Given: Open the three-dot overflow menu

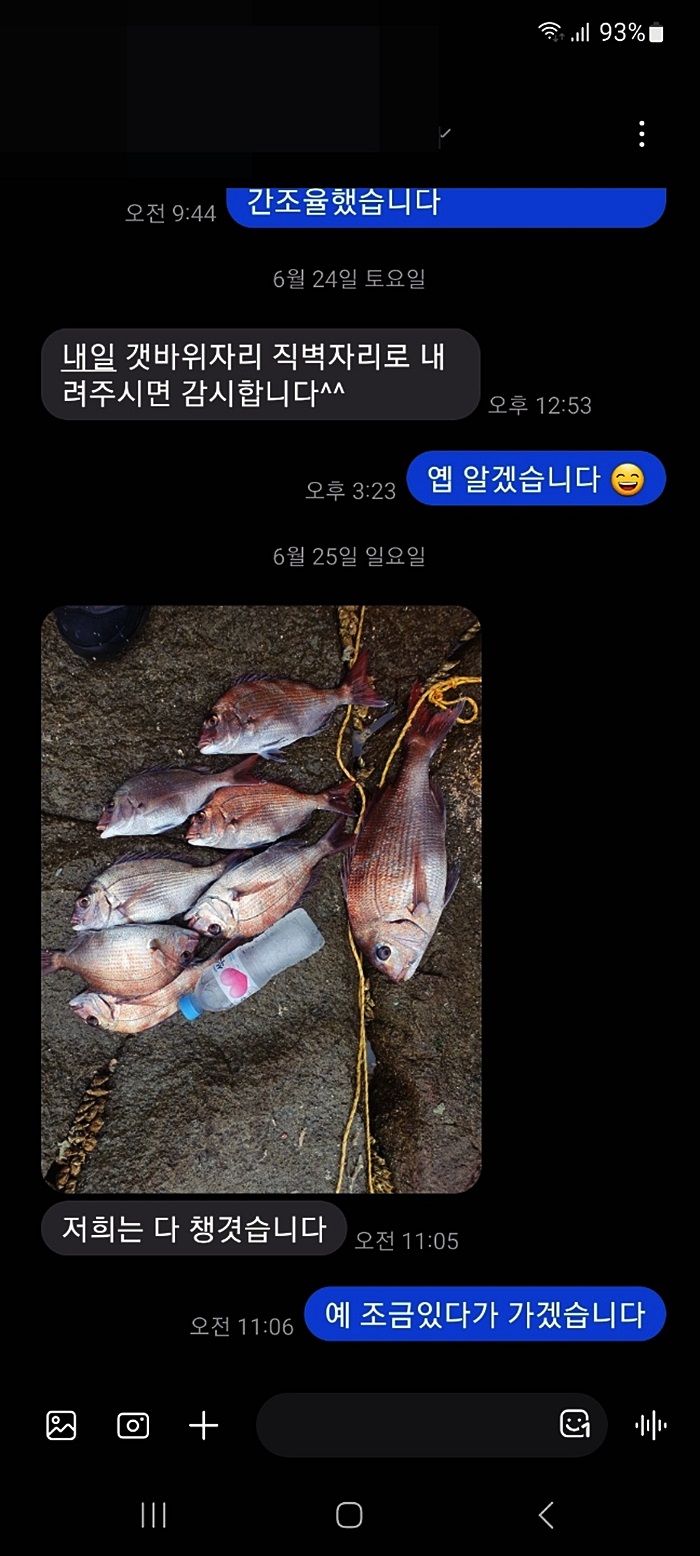Looking at the screenshot, I should pos(641,134).
